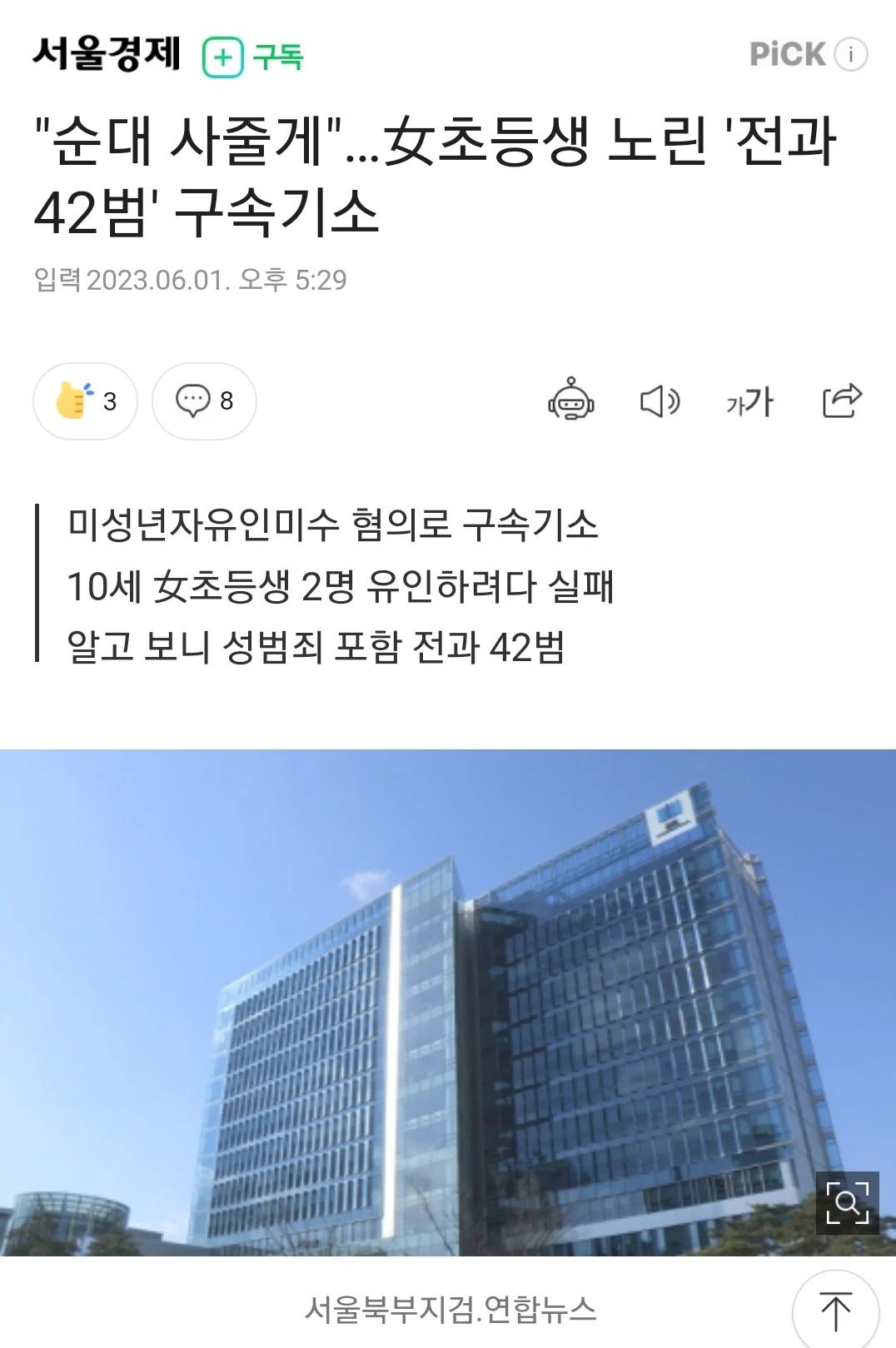The height and width of the screenshot is (1348, 896).
Task: Subscribe to 서울경제 with the 구독 button
Action: (x=253, y=57)
